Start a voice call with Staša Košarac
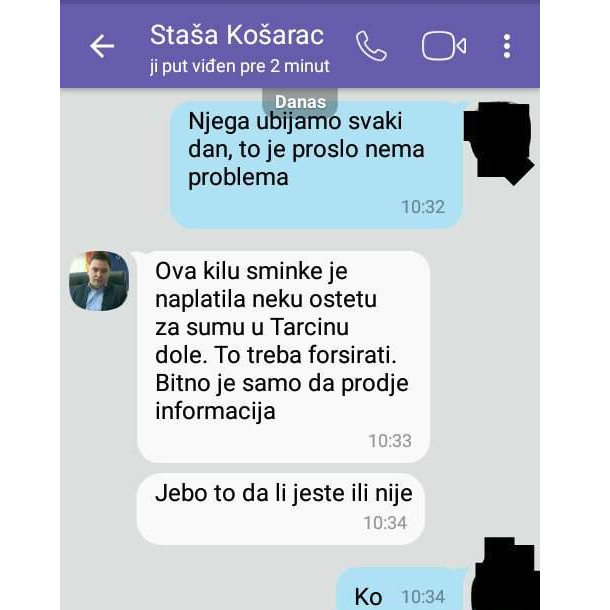The width and height of the screenshot is (610, 610). click(371, 46)
